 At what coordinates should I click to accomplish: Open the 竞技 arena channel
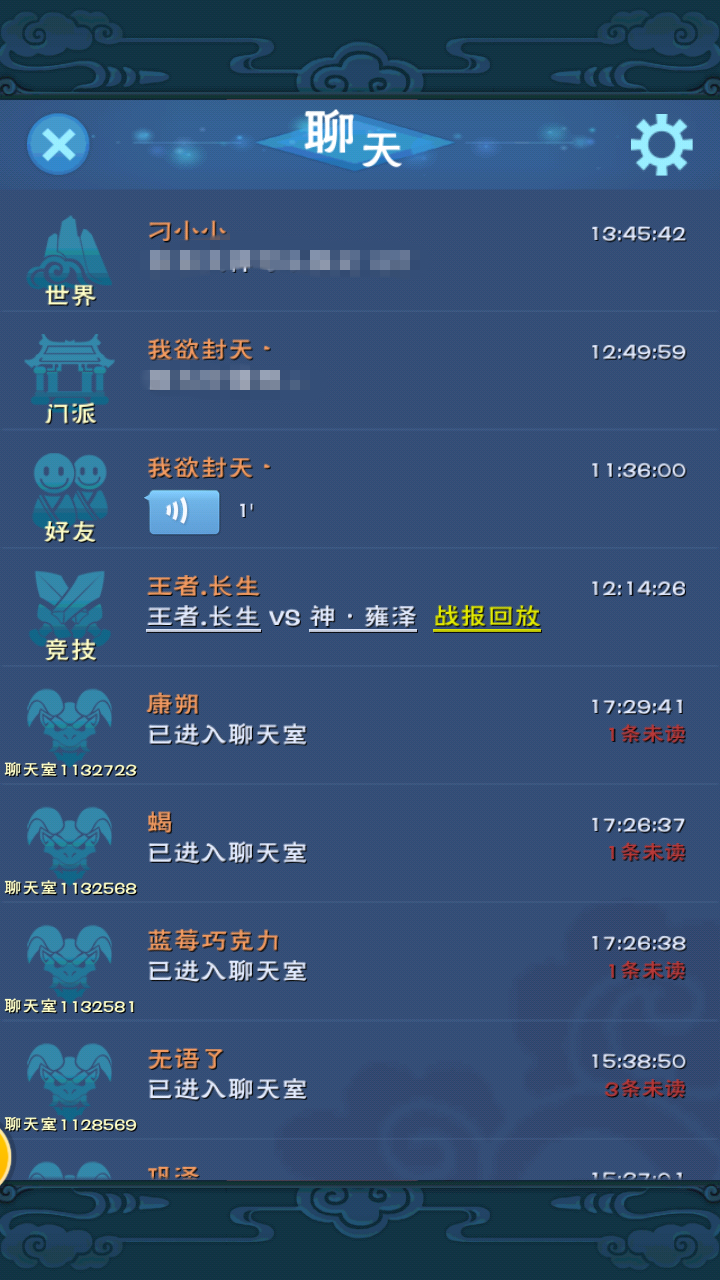70,614
